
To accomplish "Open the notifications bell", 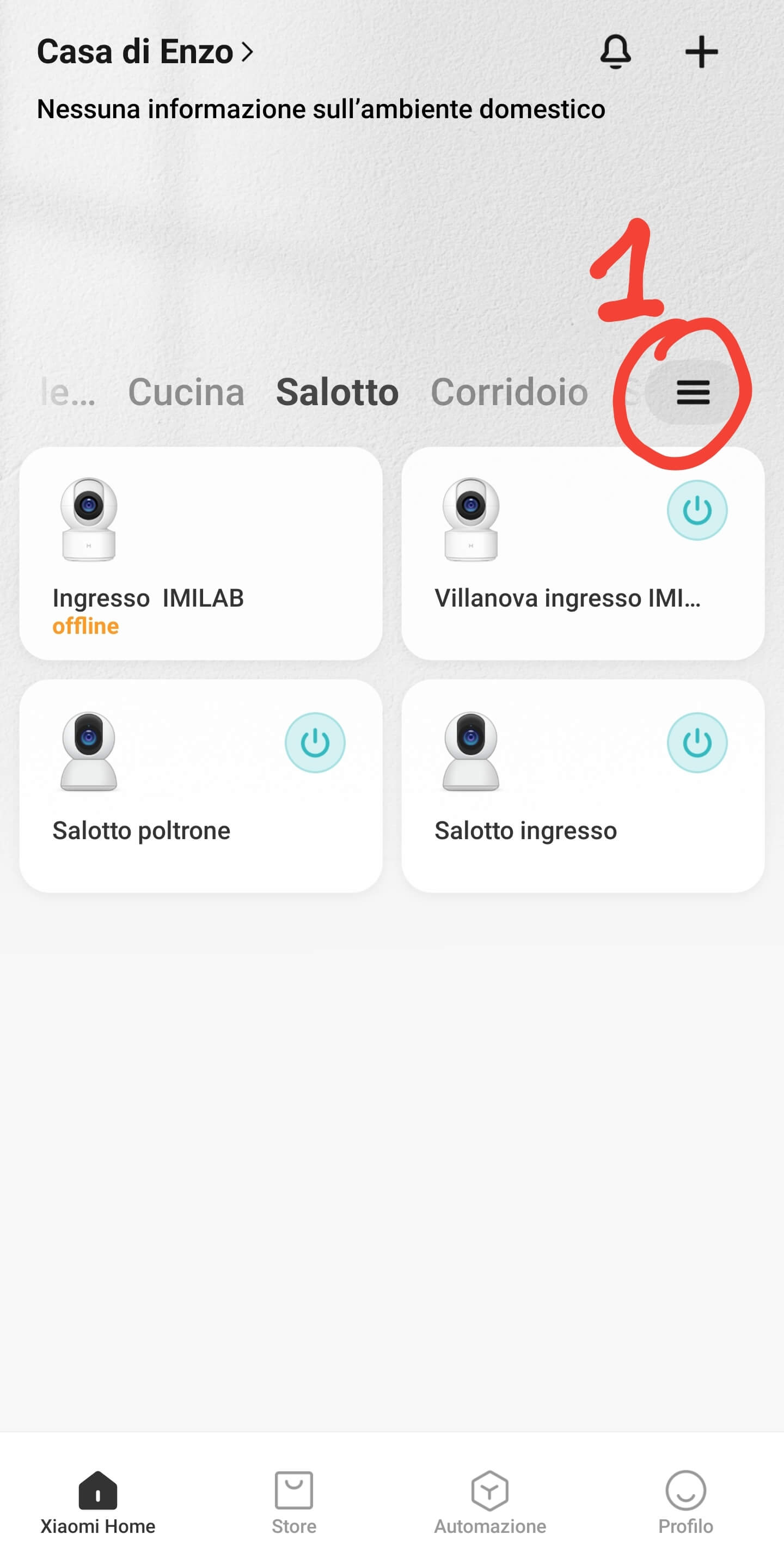I will pos(615,52).
